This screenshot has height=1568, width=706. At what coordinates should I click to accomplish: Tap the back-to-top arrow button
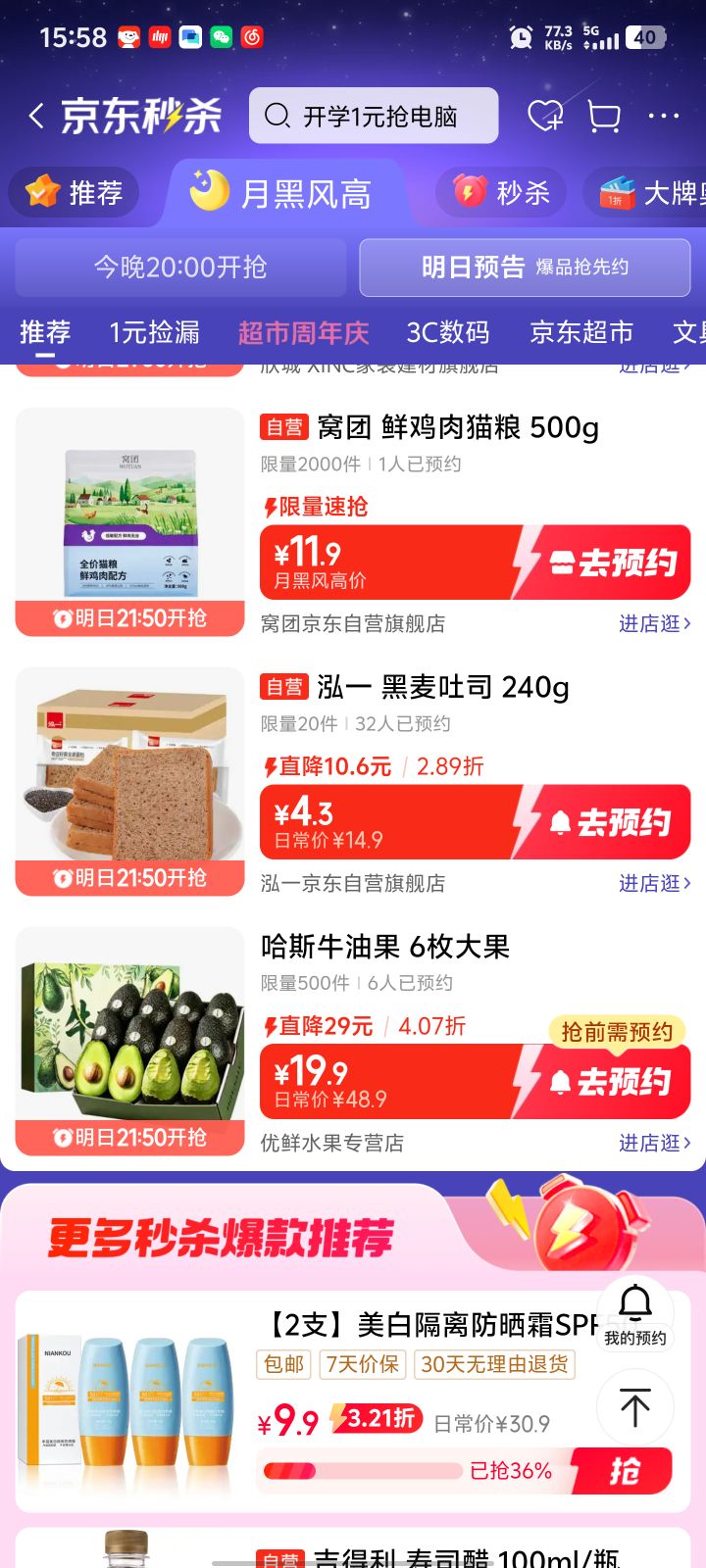point(634,1408)
